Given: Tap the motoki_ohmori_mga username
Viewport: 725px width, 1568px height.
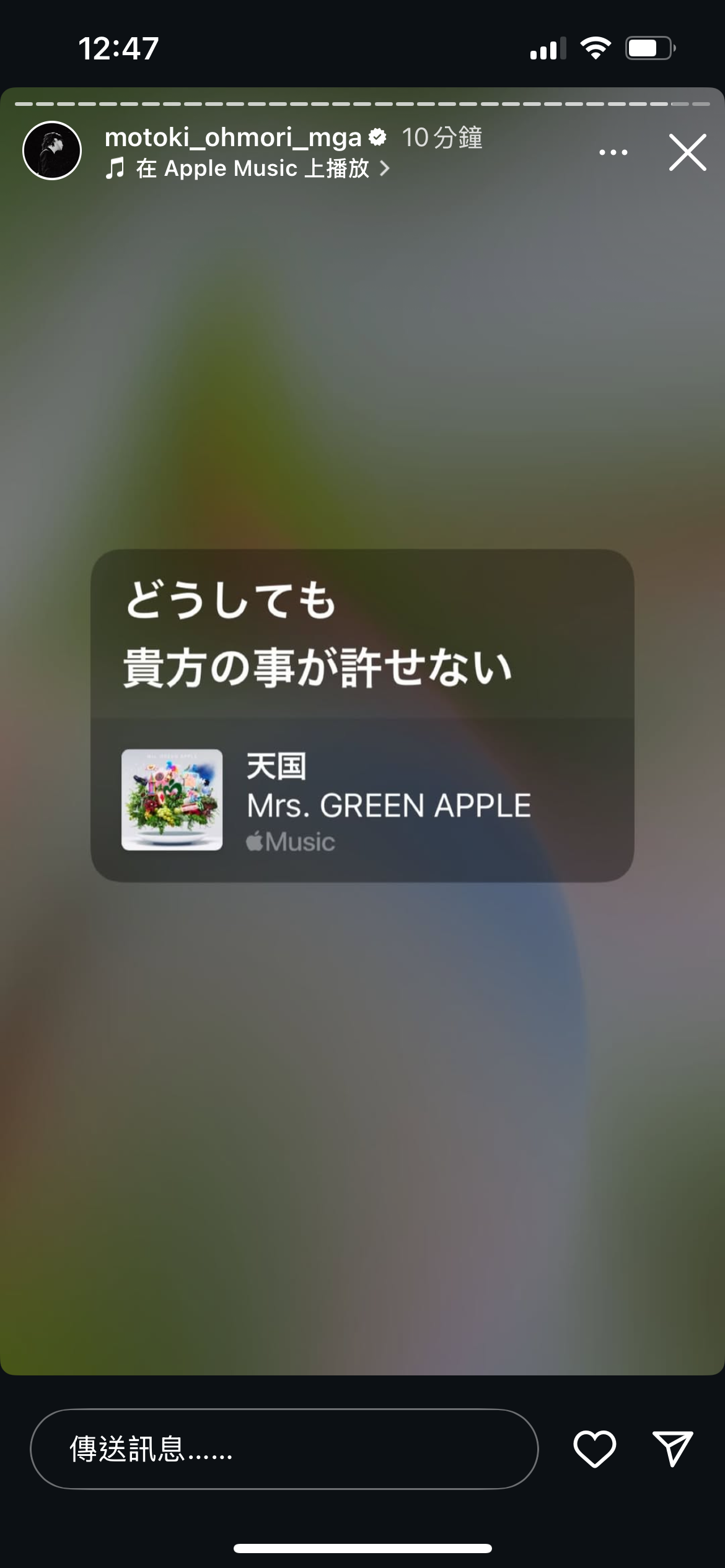Looking at the screenshot, I should point(233,137).
